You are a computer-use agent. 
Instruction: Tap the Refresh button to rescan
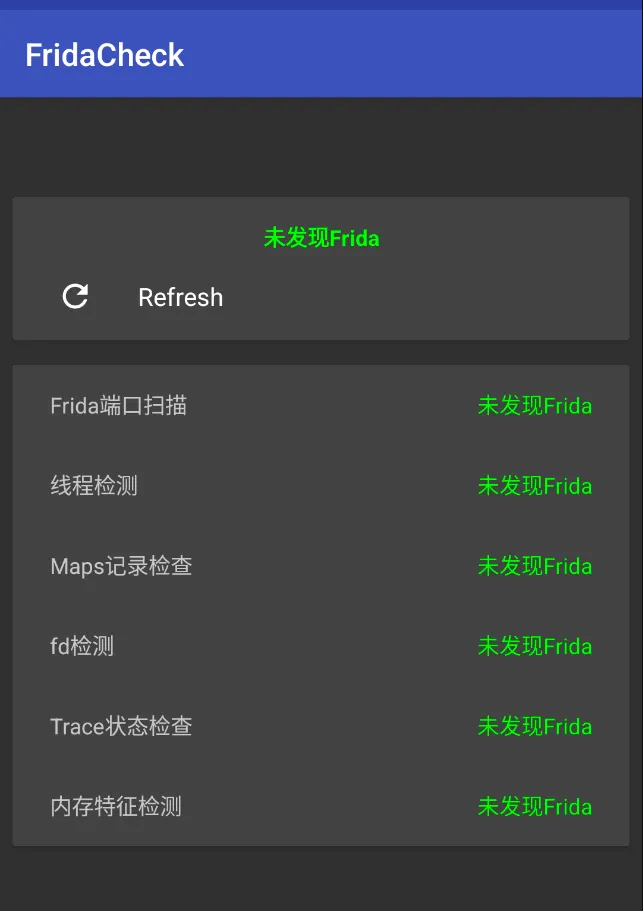[x=142, y=297]
